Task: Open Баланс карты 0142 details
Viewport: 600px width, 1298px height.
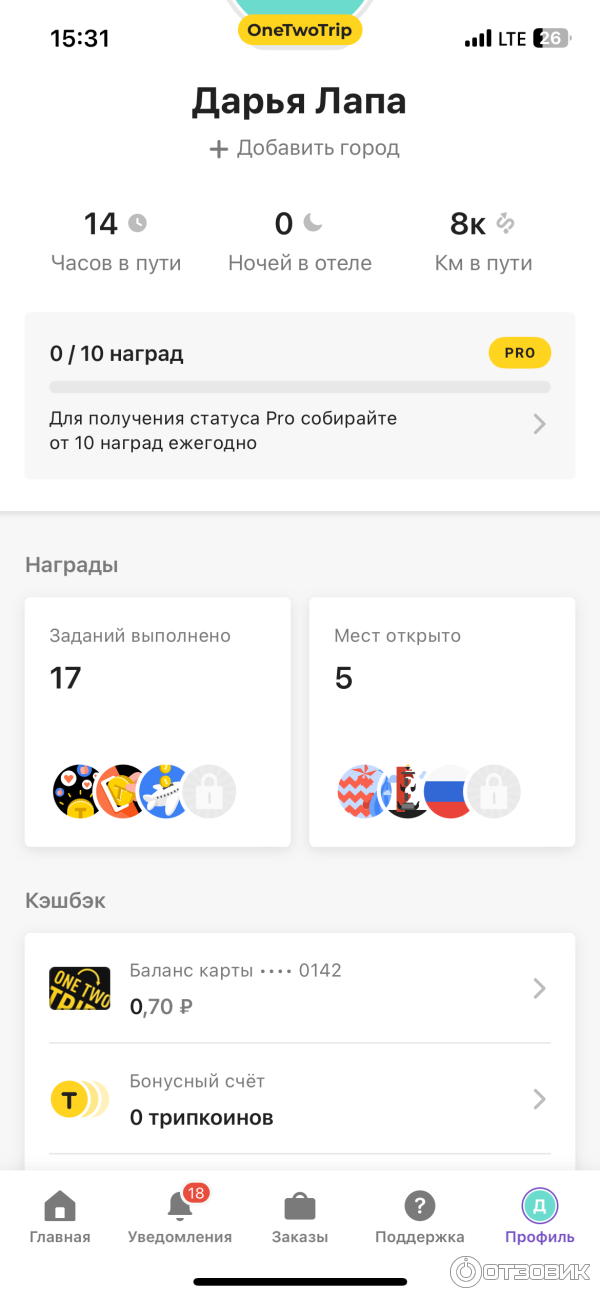Action: [x=300, y=988]
